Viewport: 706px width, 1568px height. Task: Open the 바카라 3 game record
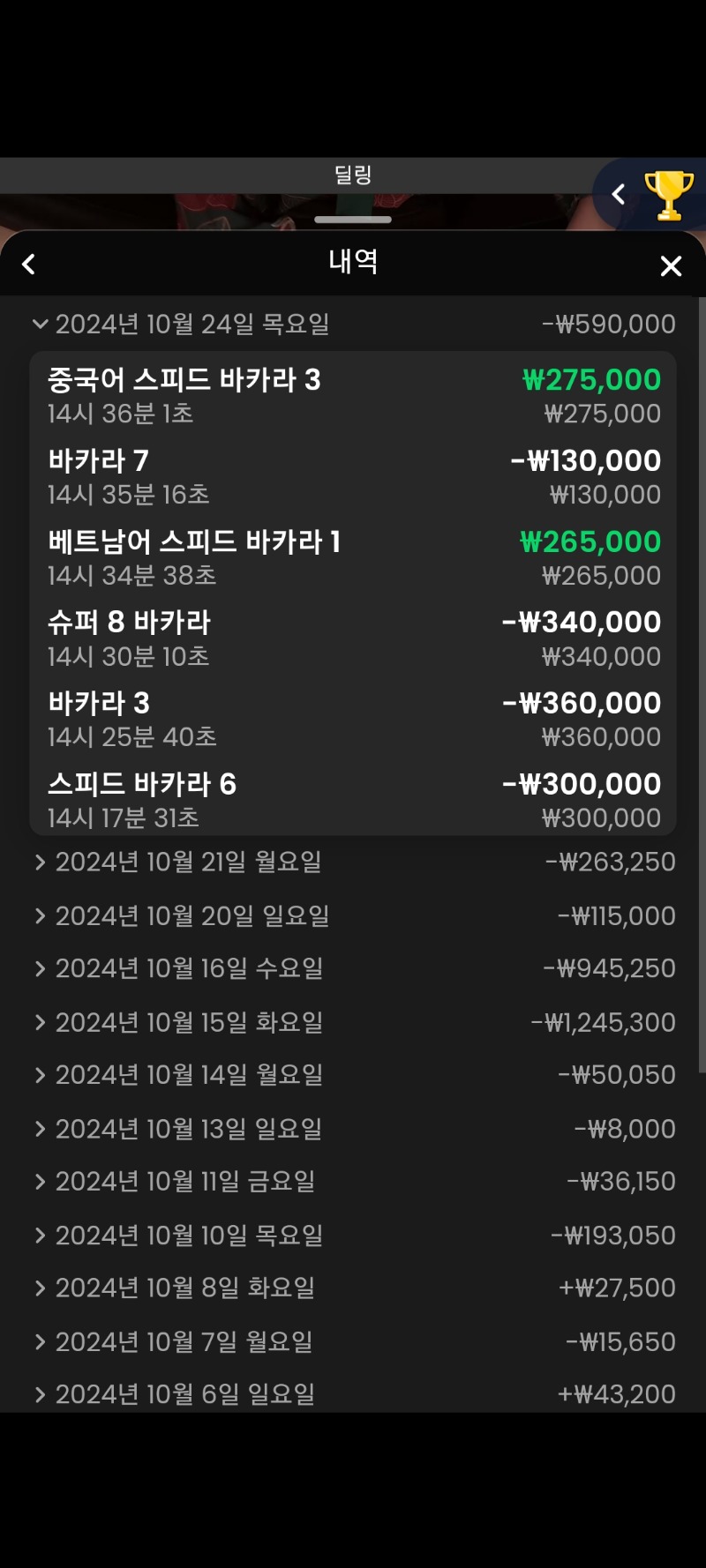[x=353, y=719]
